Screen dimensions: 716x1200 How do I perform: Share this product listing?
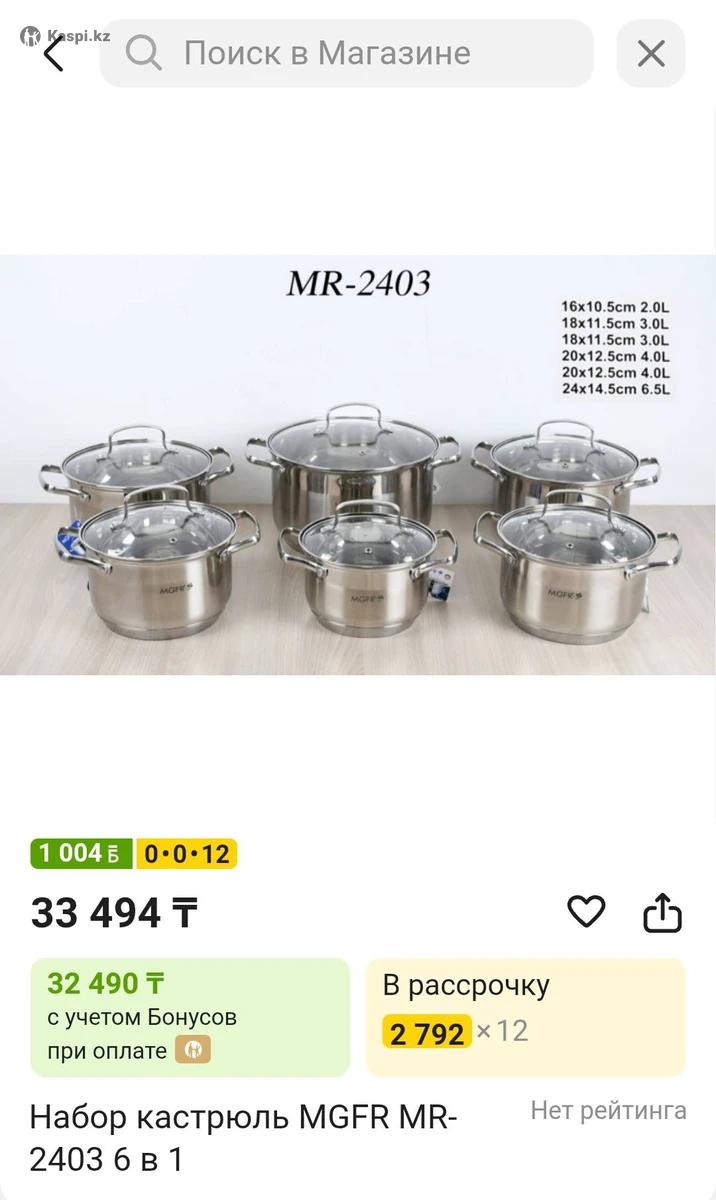click(x=662, y=912)
